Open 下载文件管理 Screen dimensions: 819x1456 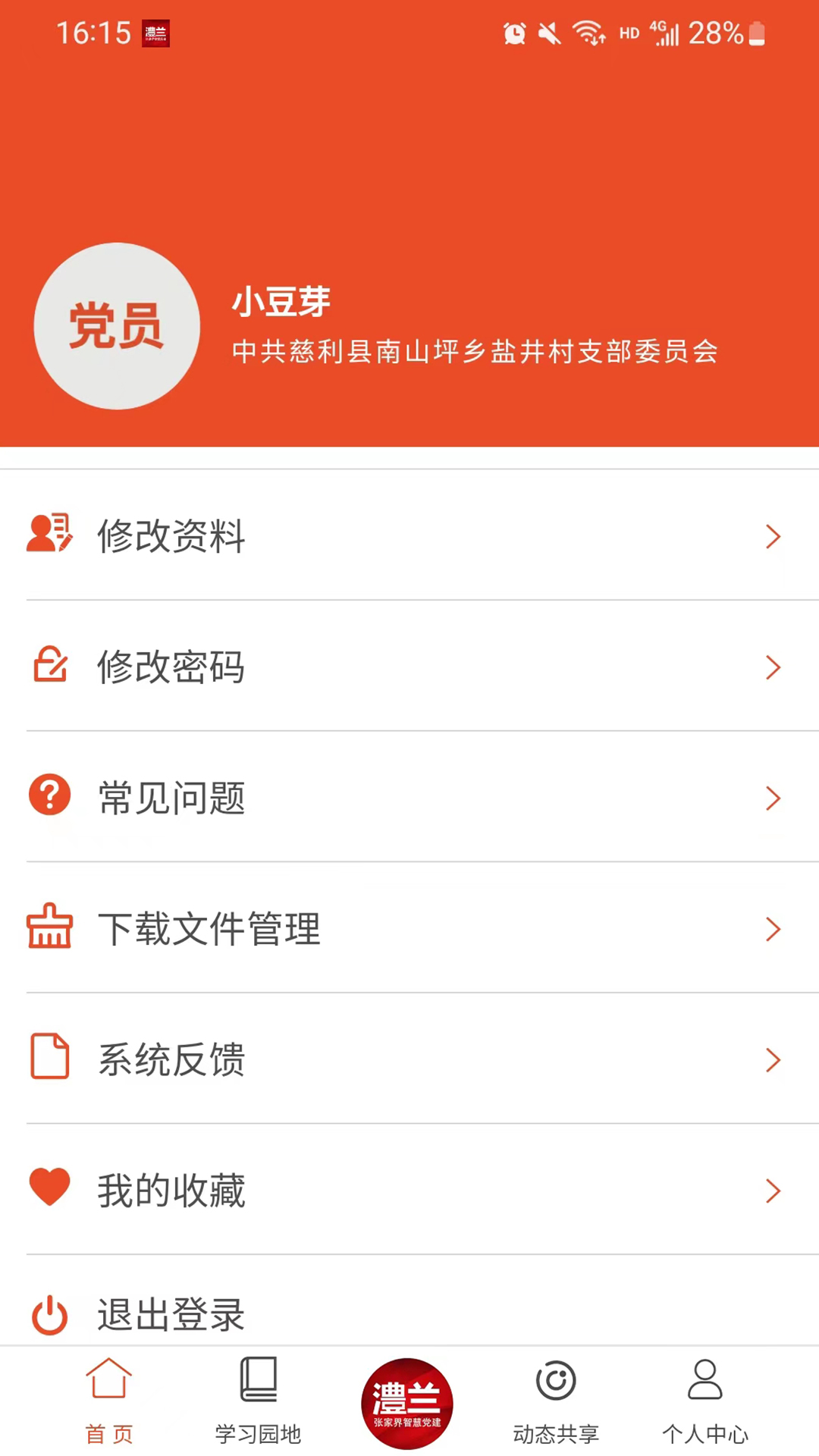[409, 929]
